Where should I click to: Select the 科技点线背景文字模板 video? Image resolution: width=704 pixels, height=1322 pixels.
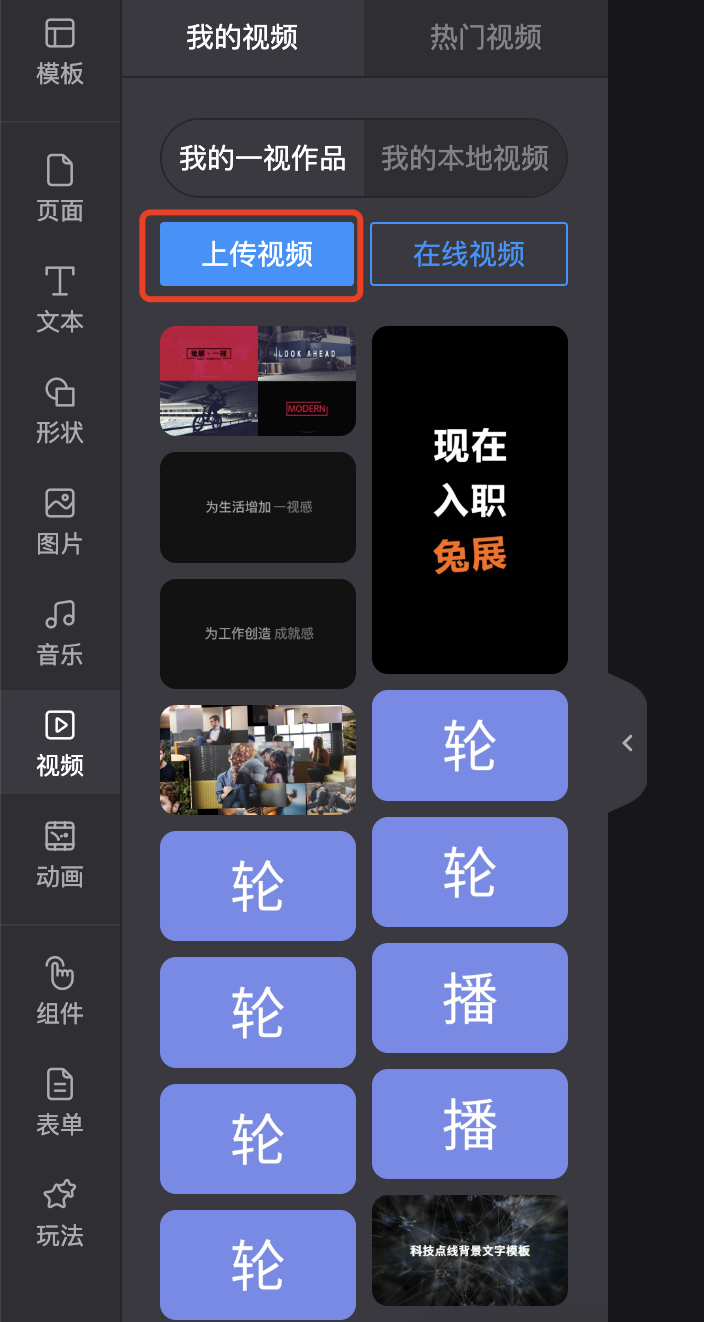[470, 1250]
